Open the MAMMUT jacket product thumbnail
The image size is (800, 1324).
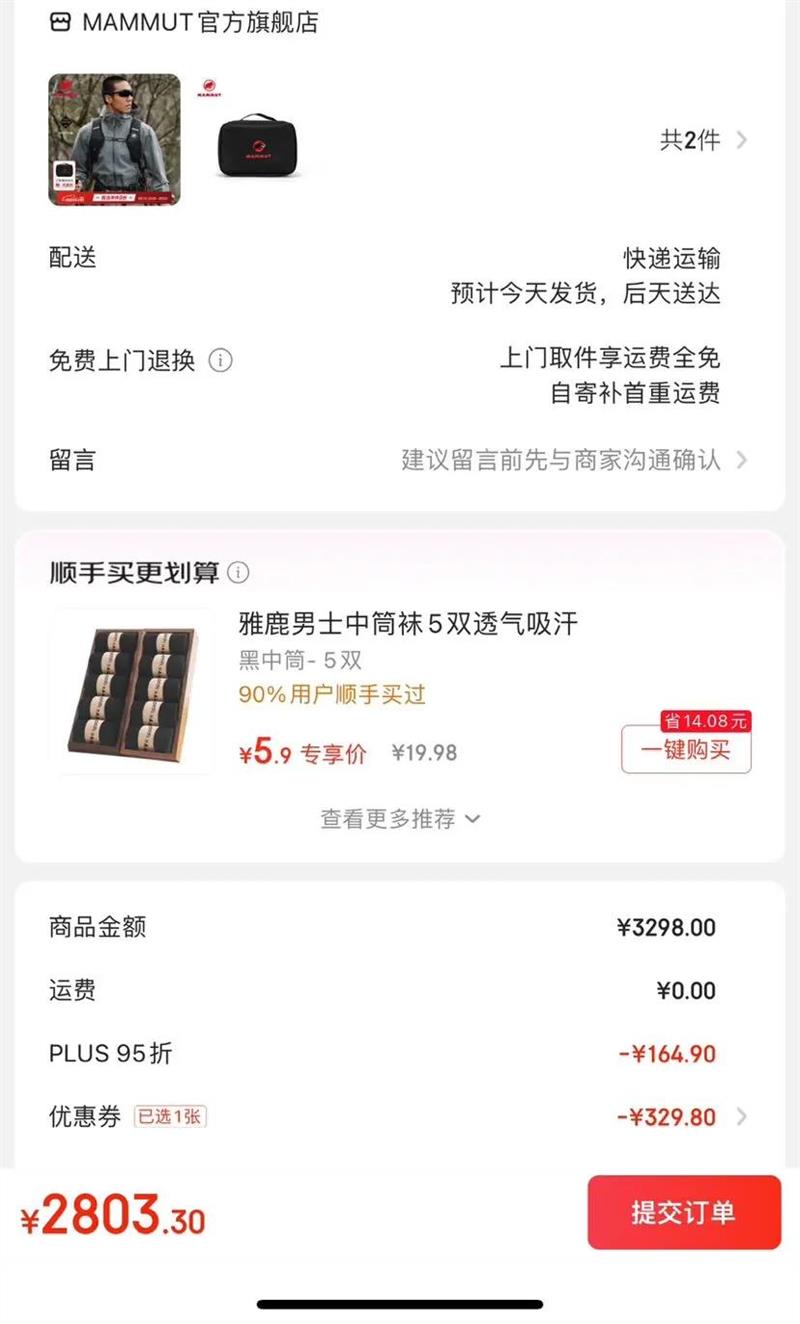coord(114,139)
